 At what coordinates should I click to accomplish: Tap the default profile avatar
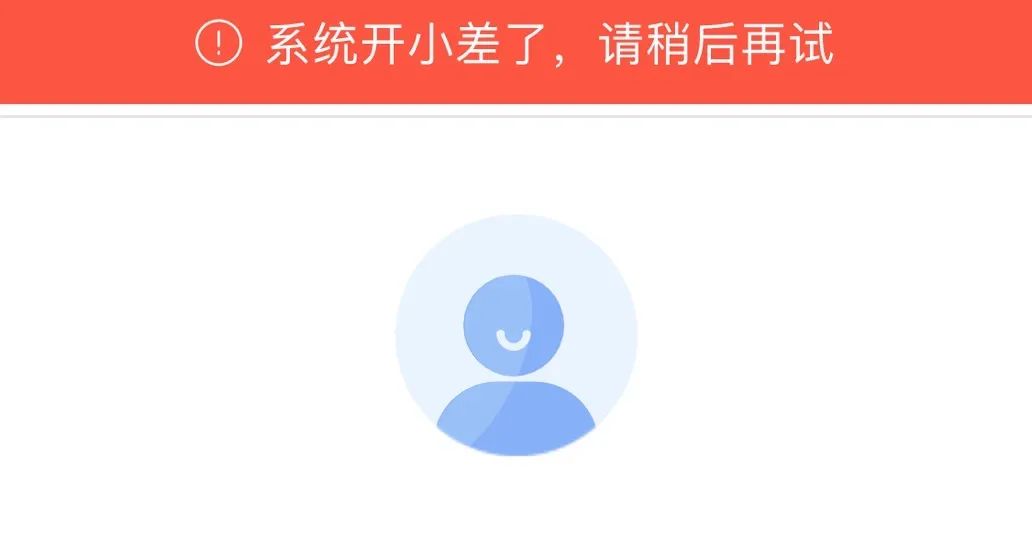click(516, 336)
